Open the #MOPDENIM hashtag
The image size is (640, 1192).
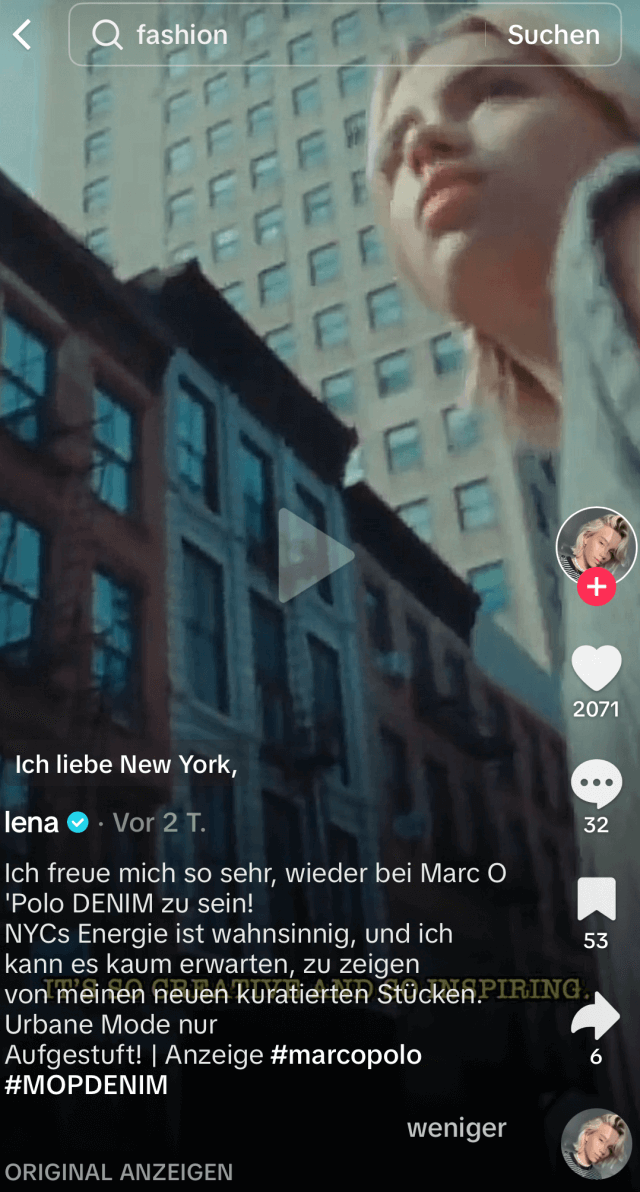tap(86, 1085)
